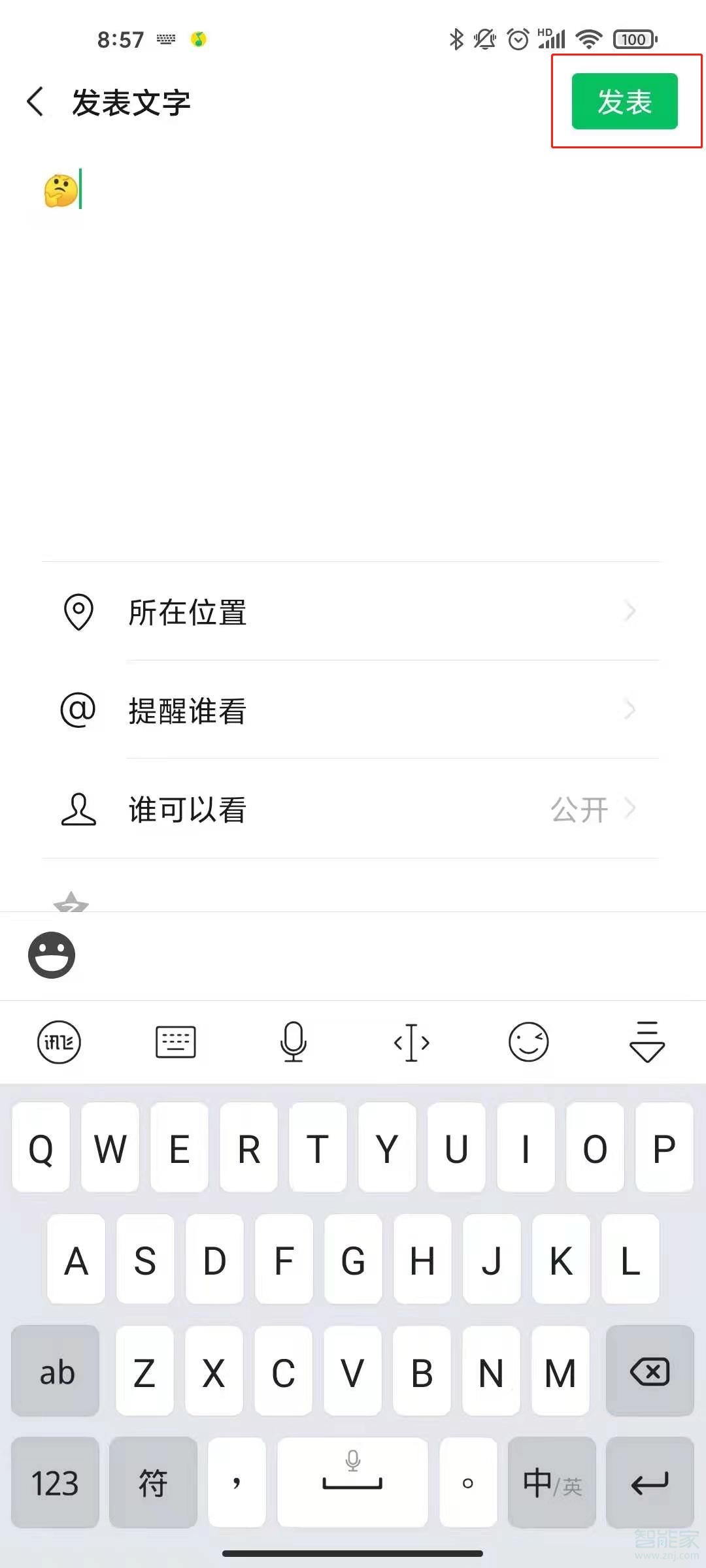Tap the green 发表 publish button
Screen dimensions: 706x1568
(x=623, y=101)
